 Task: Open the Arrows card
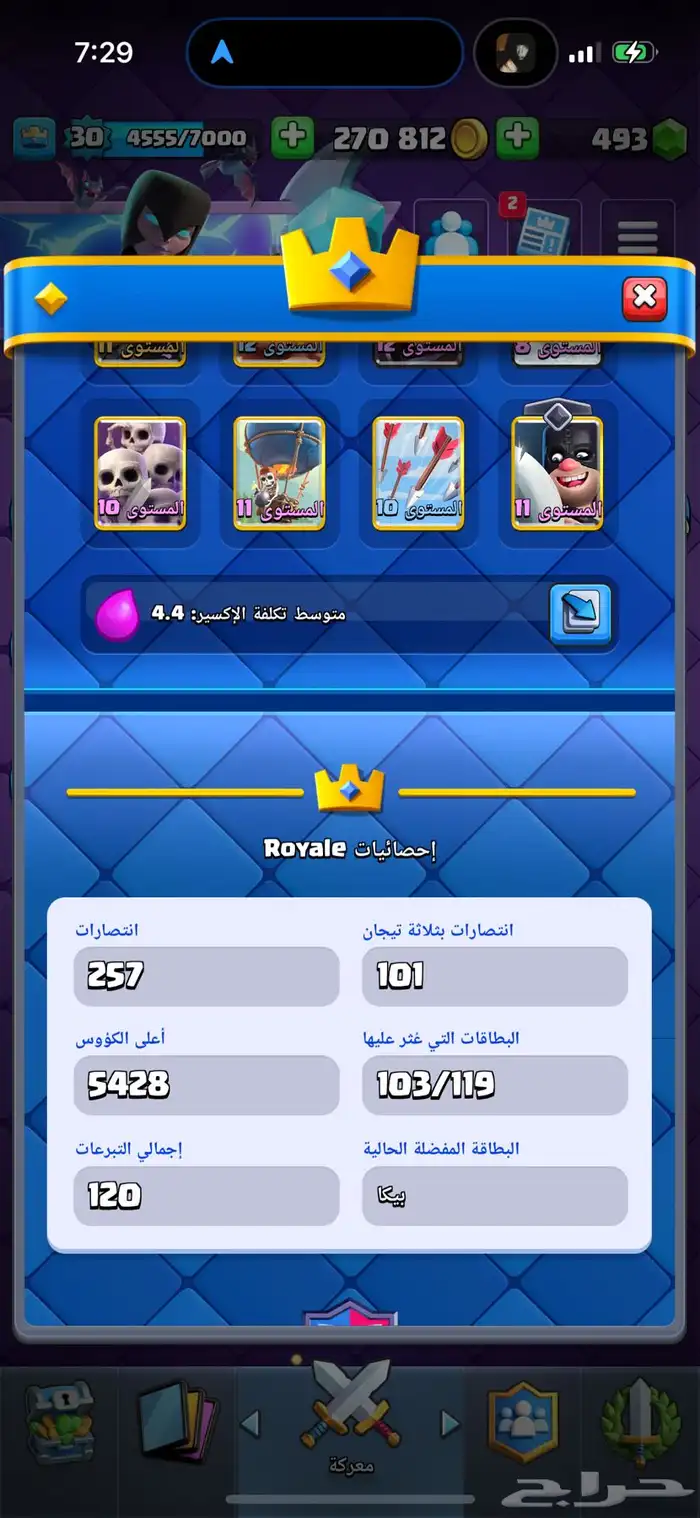pyautogui.click(x=418, y=473)
